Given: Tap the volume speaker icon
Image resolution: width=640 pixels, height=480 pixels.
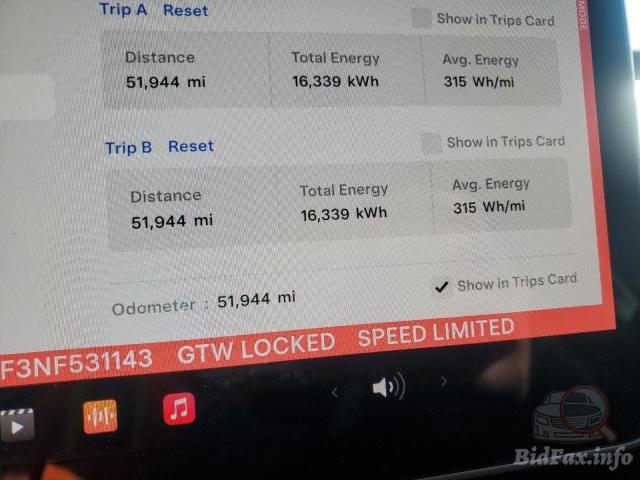Looking at the screenshot, I should coord(388,387).
